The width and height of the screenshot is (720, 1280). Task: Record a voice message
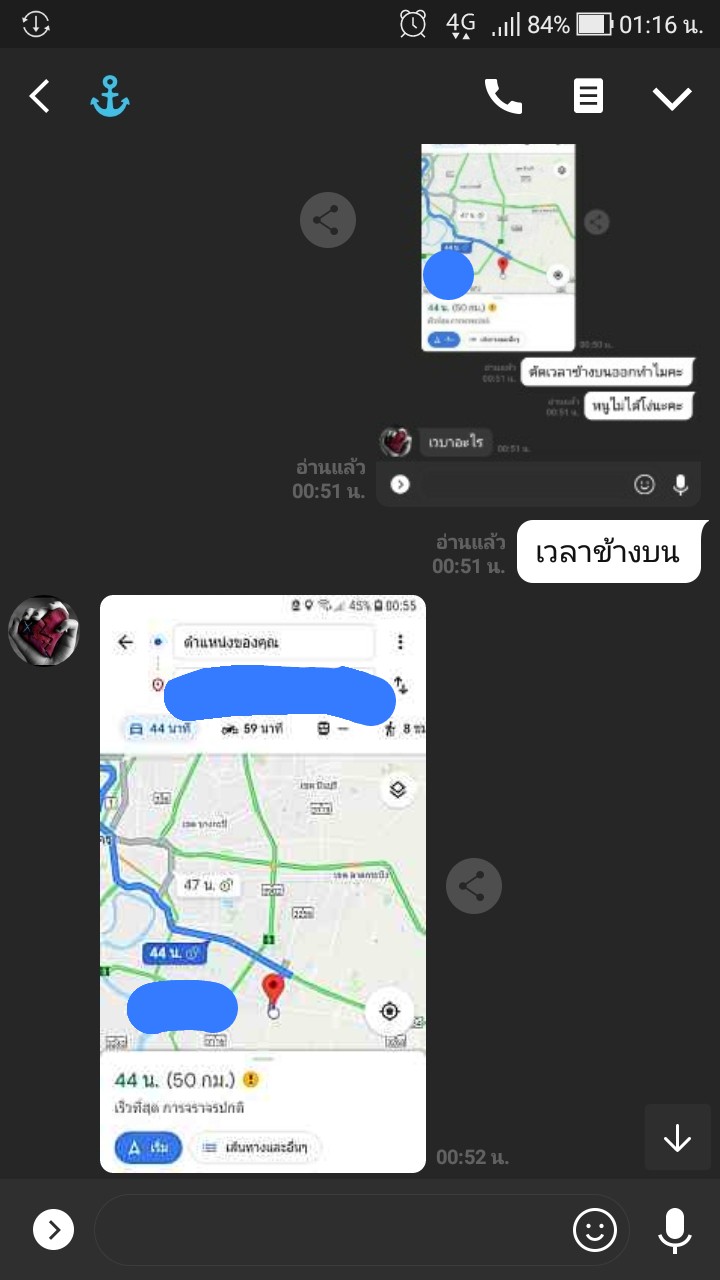click(675, 1230)
